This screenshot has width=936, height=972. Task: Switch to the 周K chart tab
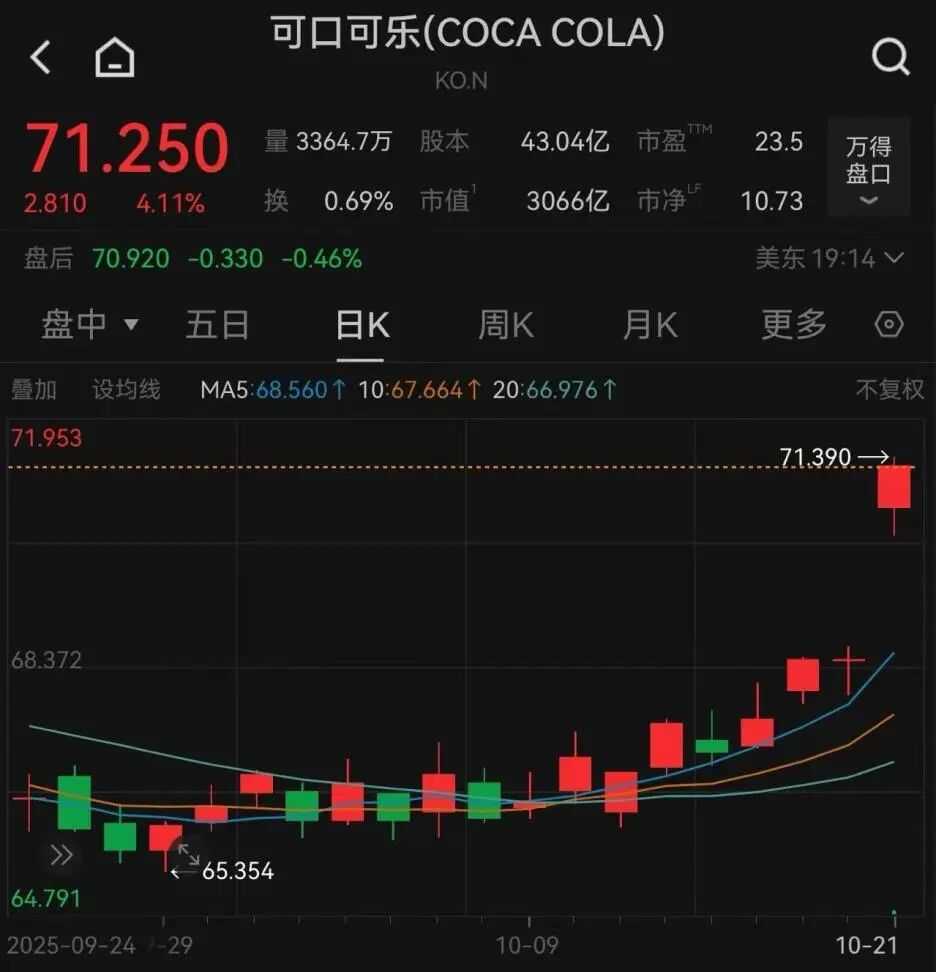(x=506, y=325)
